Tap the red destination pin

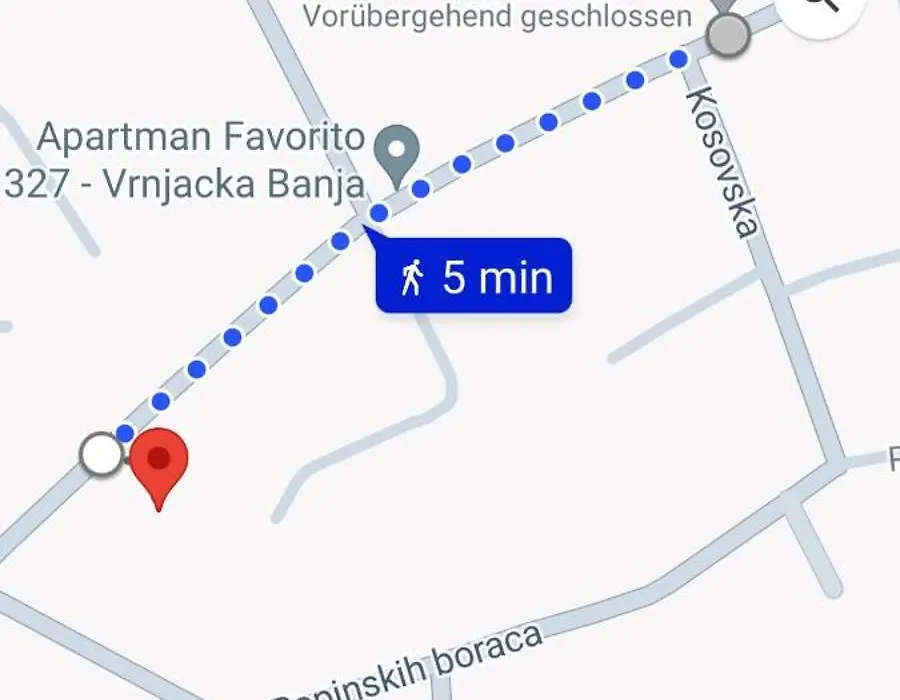[159, 463]
